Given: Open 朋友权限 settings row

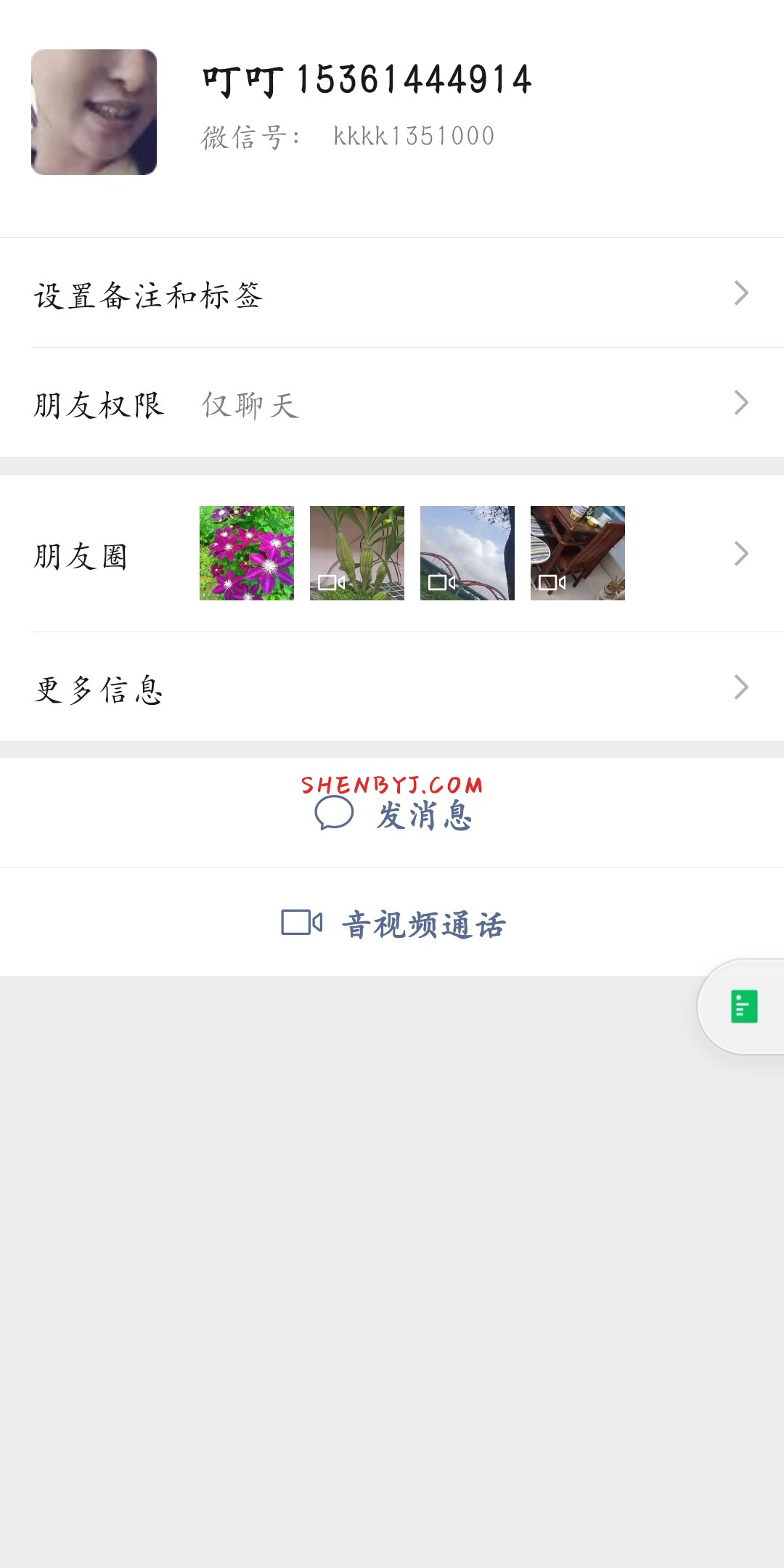Looking at the screenshot, I should [x=392, y=404].
